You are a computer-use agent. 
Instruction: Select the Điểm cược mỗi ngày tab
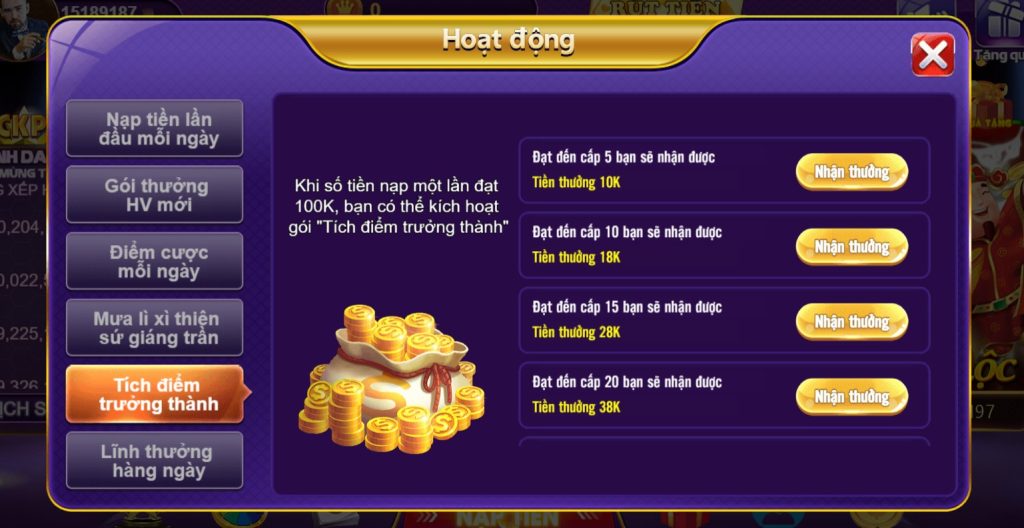pos(155,262)
